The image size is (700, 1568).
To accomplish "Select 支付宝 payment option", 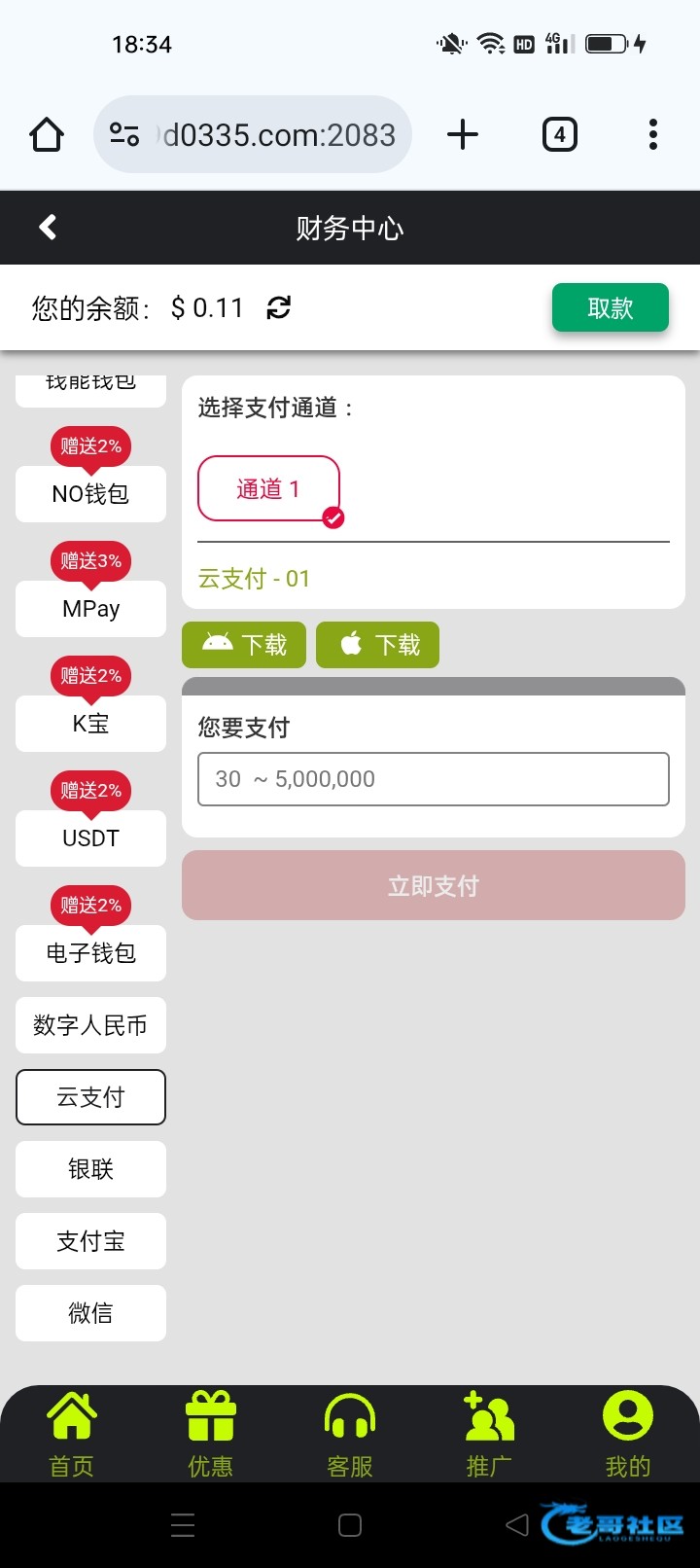I will [90, 1241].
